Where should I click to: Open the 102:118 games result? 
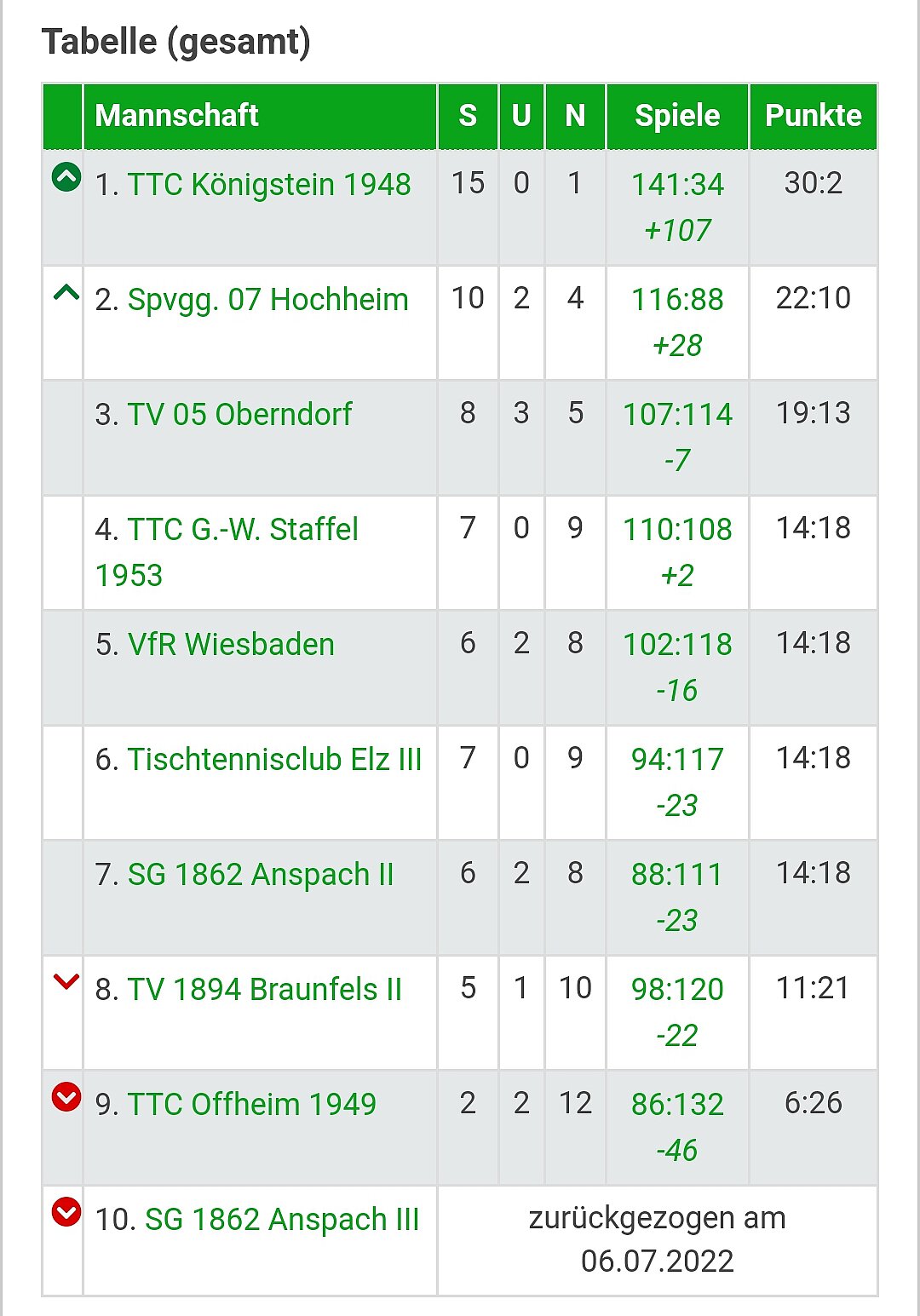pyautogui.click(x=677, y=645)
